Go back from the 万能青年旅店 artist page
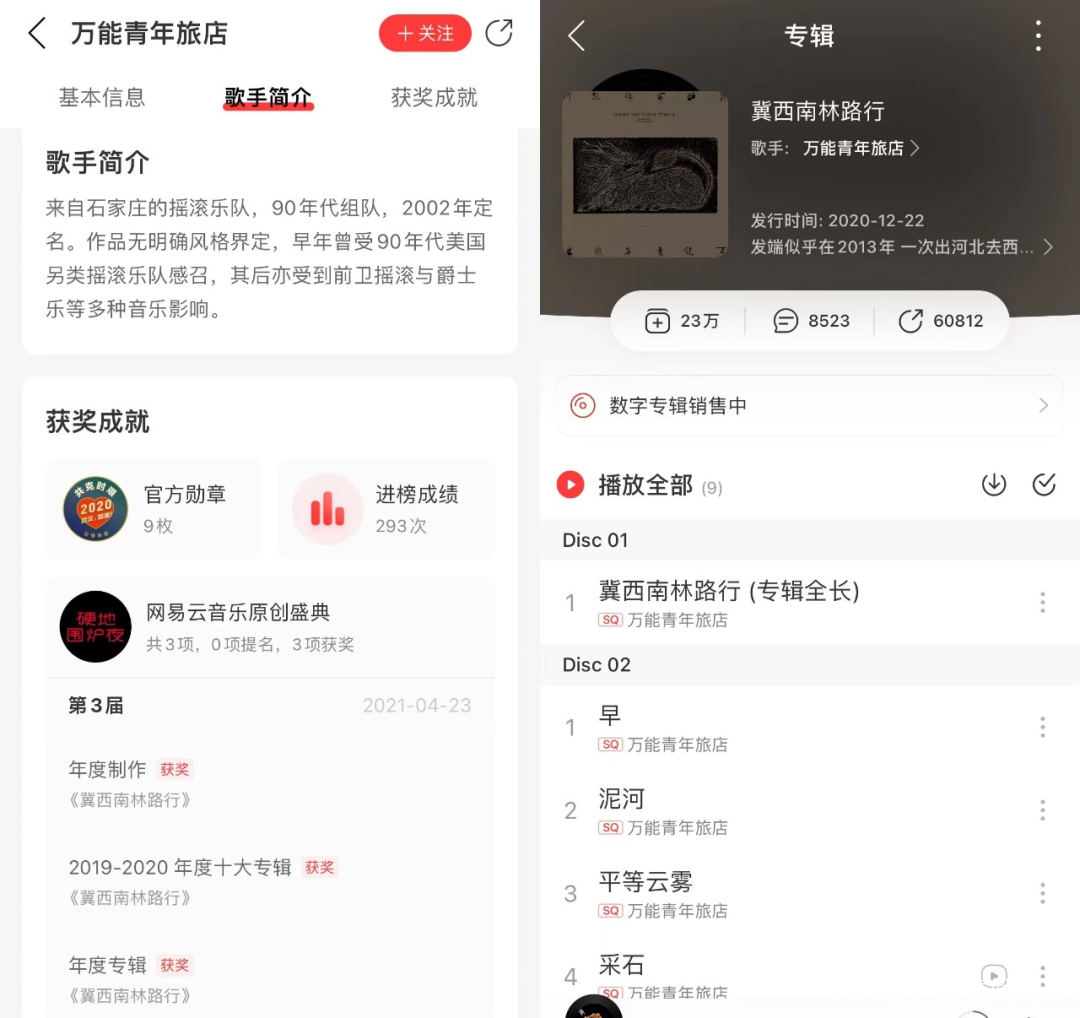 [37, 33]
